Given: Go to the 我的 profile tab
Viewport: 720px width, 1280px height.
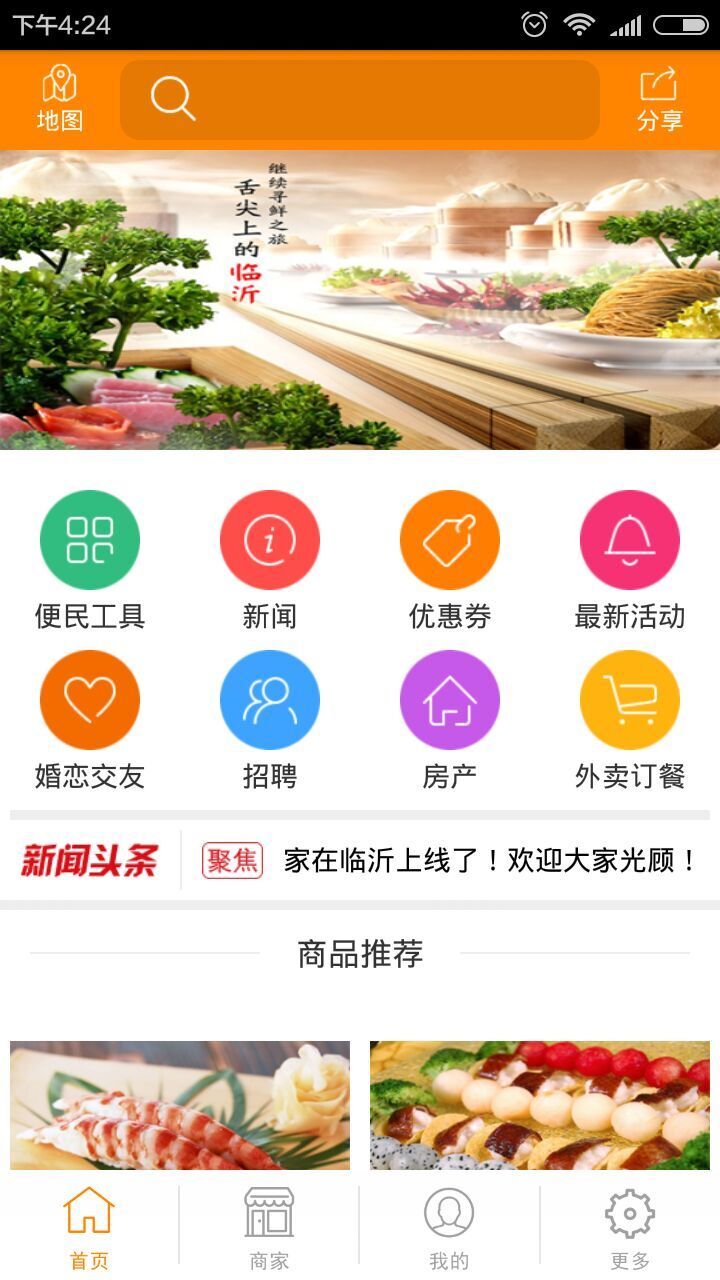Looking at the screenshot, I should [449, 1228].
